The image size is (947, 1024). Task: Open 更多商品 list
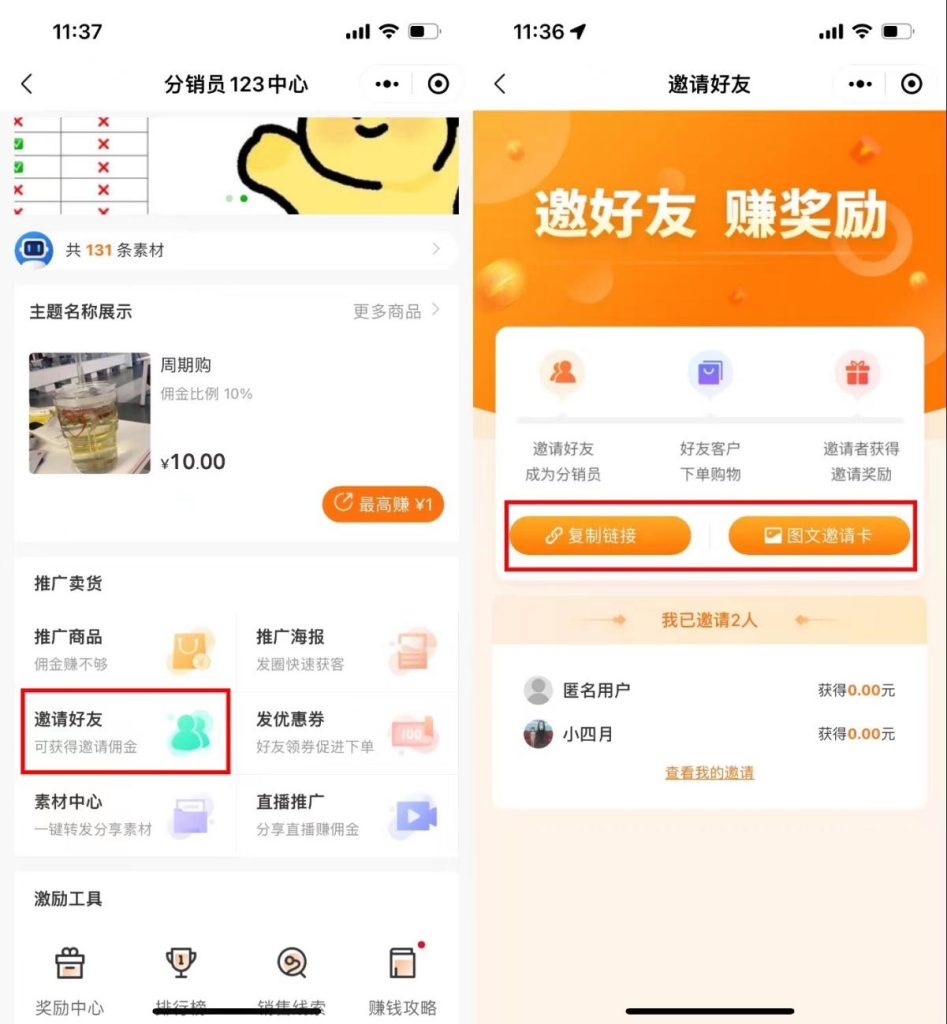(396, 311)
